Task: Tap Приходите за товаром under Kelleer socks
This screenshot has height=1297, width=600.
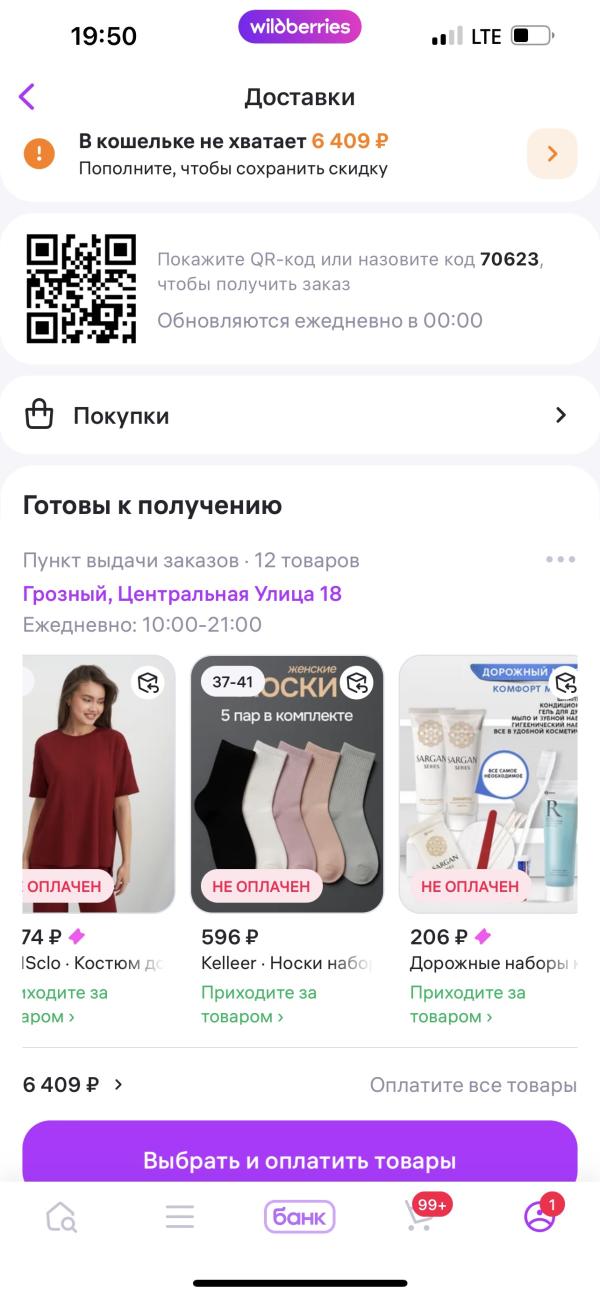Action: 258,1004
